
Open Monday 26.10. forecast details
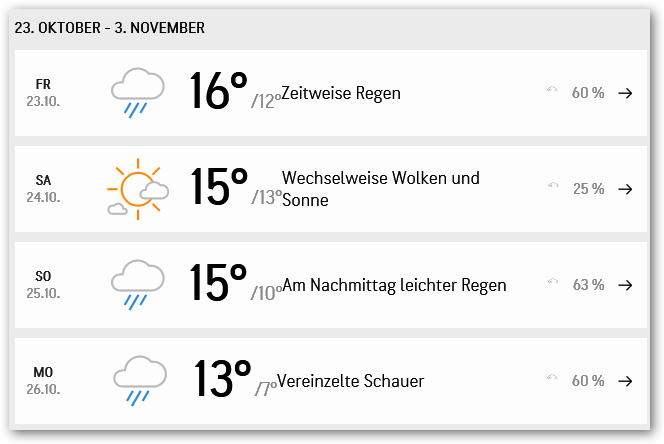625,381
